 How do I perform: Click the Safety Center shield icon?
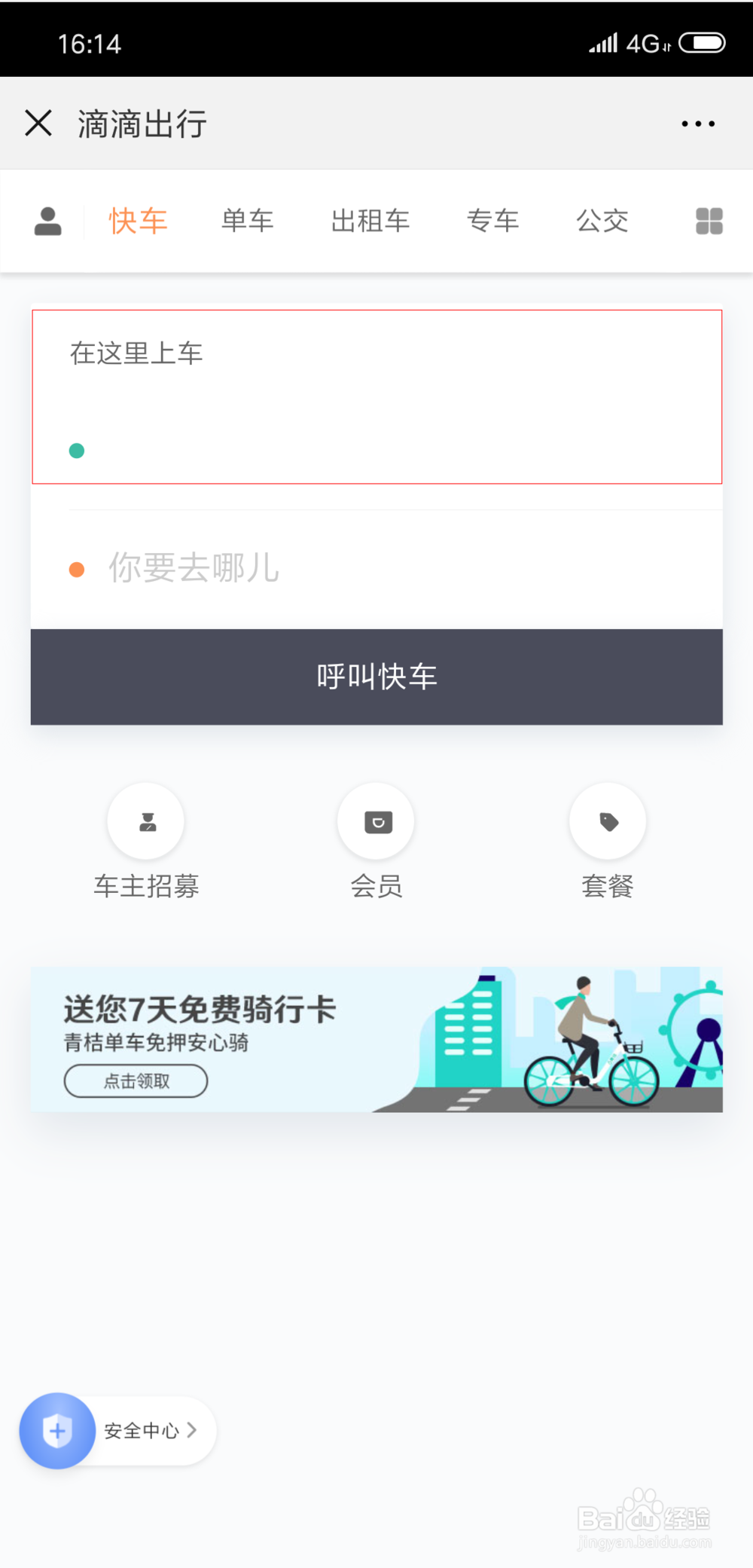pos(57,1431)
